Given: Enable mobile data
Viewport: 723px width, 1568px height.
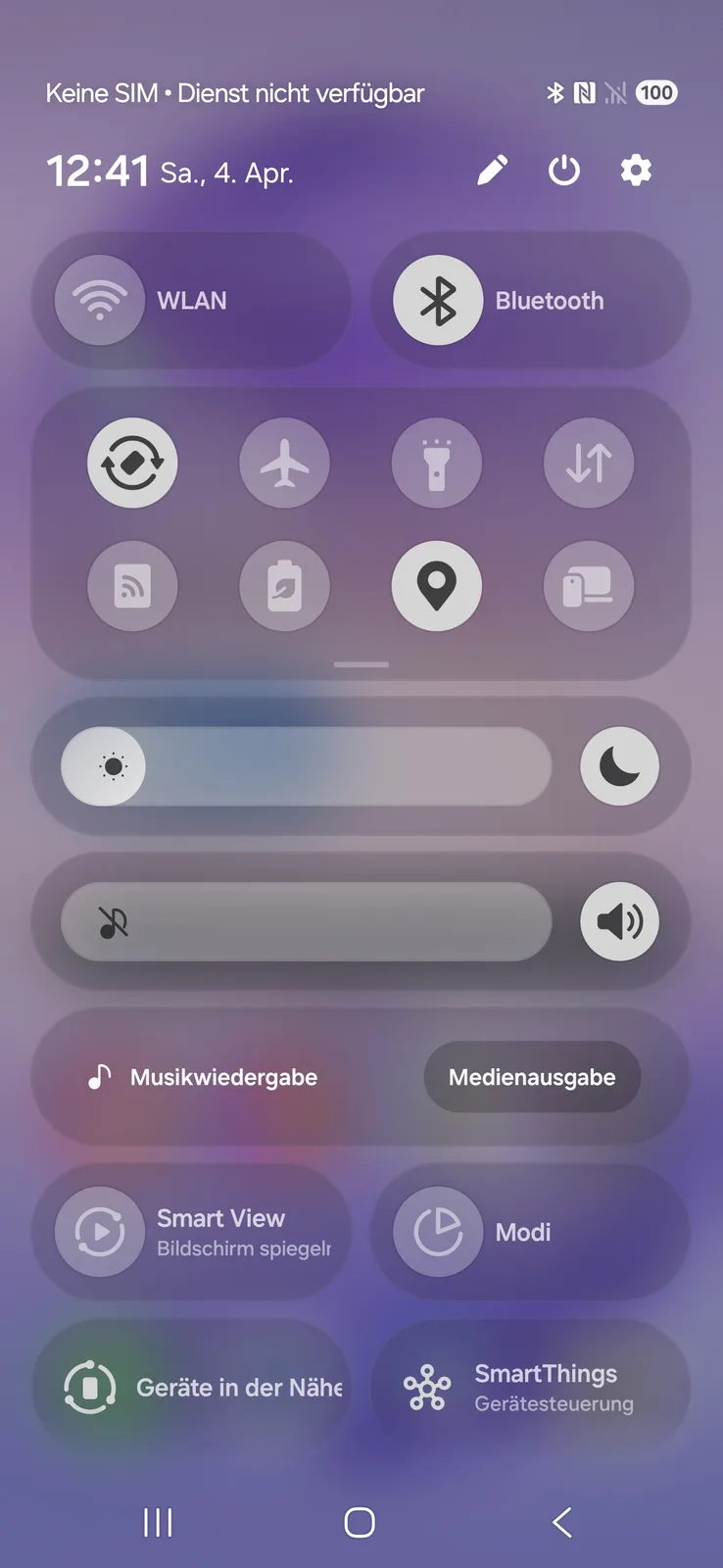Looking at the screenshot, I should (589, 463).
